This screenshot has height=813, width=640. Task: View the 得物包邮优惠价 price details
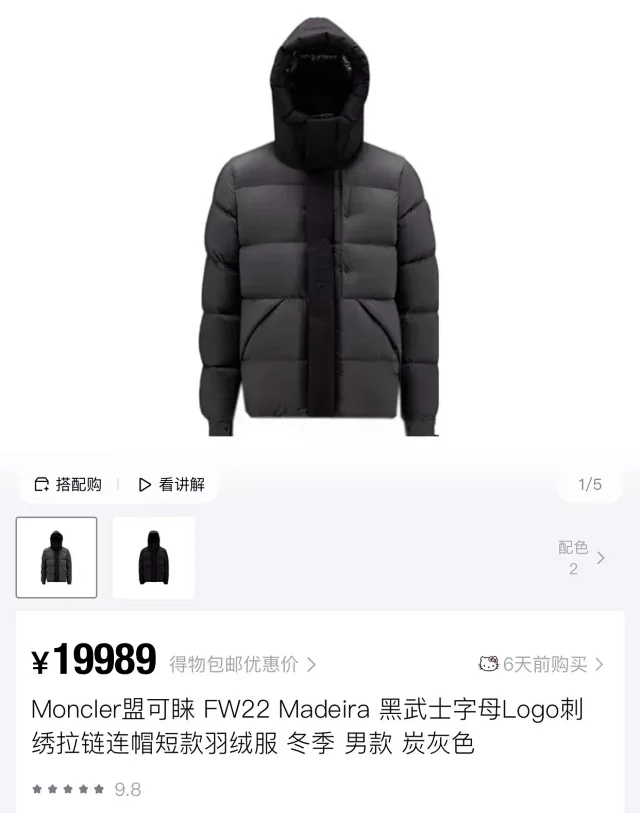pos(242,664)
